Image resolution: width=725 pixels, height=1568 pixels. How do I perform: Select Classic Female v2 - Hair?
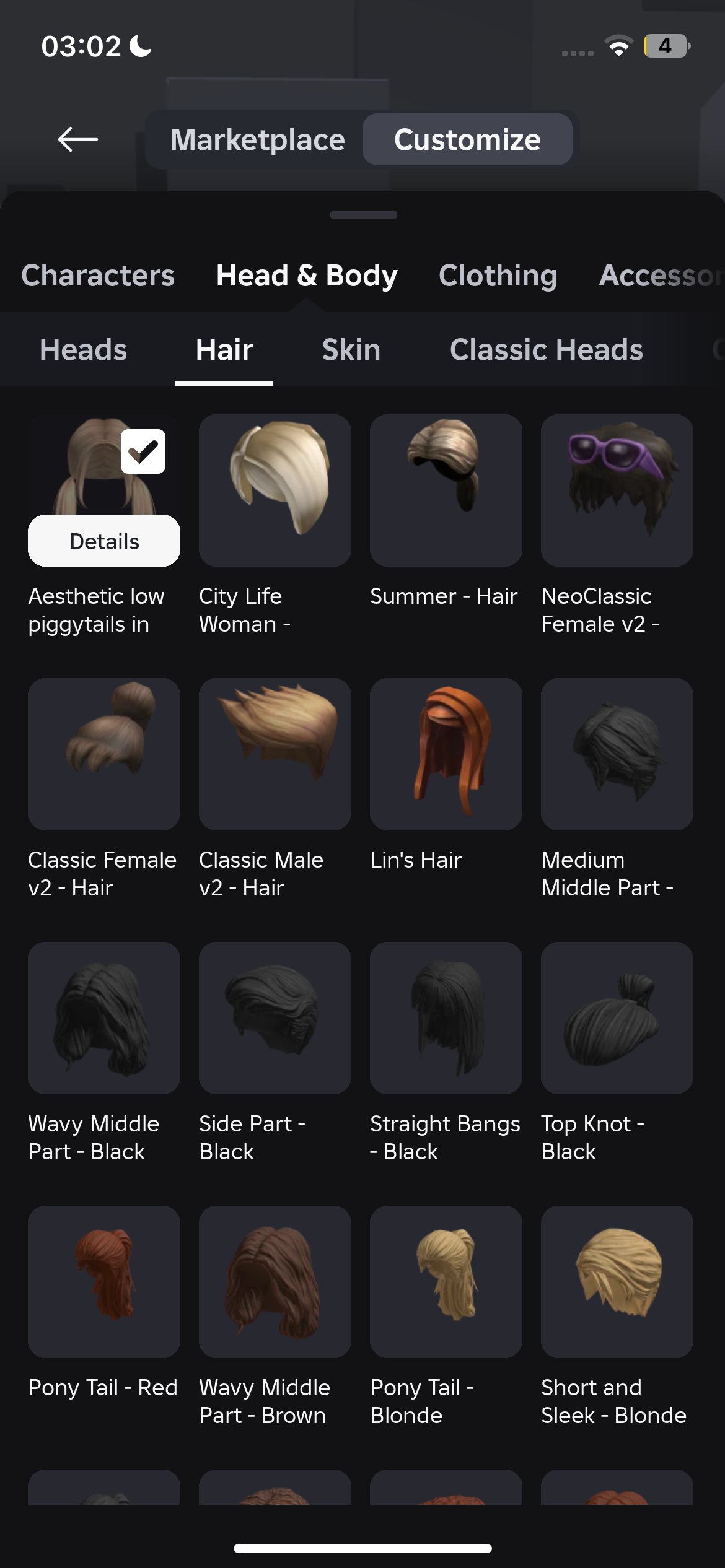coord(104,754)
